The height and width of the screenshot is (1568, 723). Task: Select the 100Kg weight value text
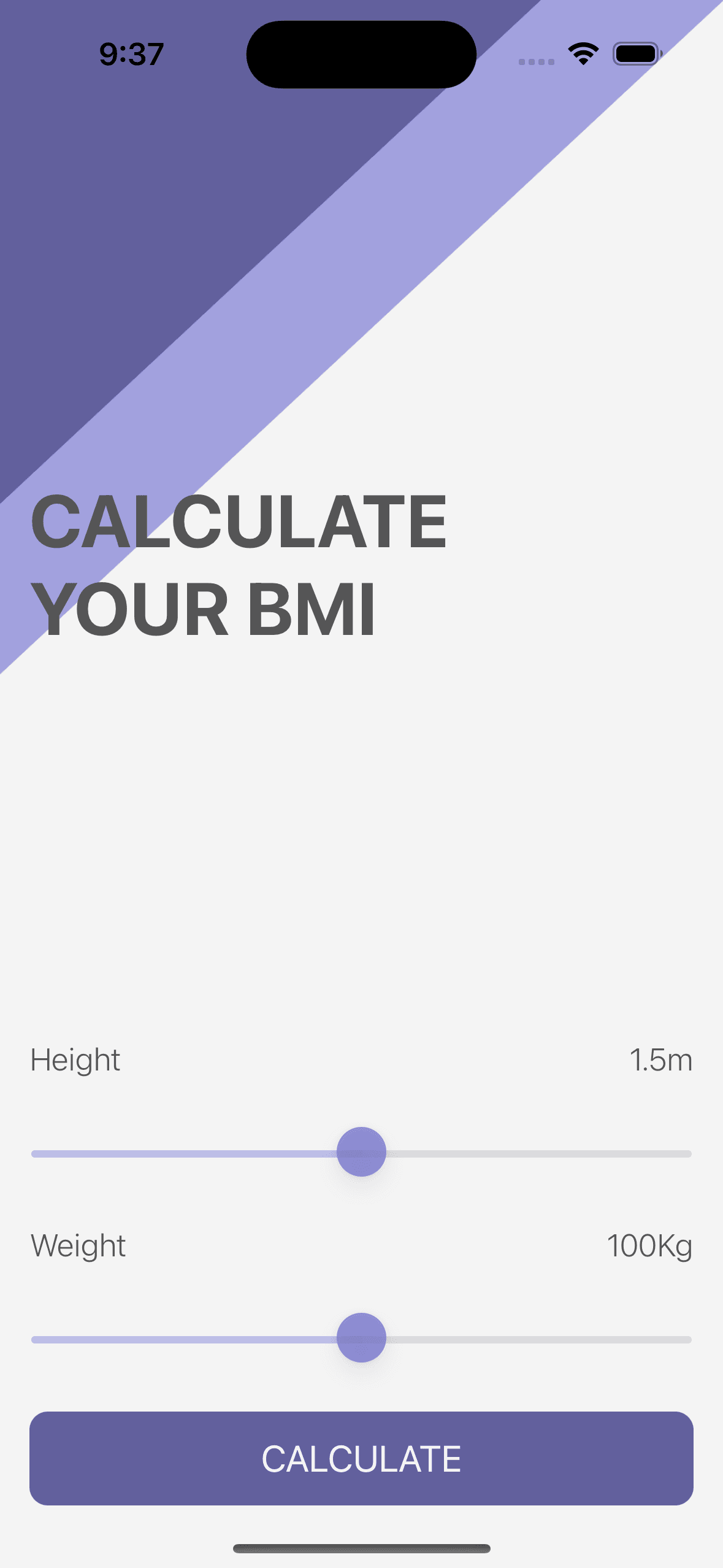coord(650,1245)
